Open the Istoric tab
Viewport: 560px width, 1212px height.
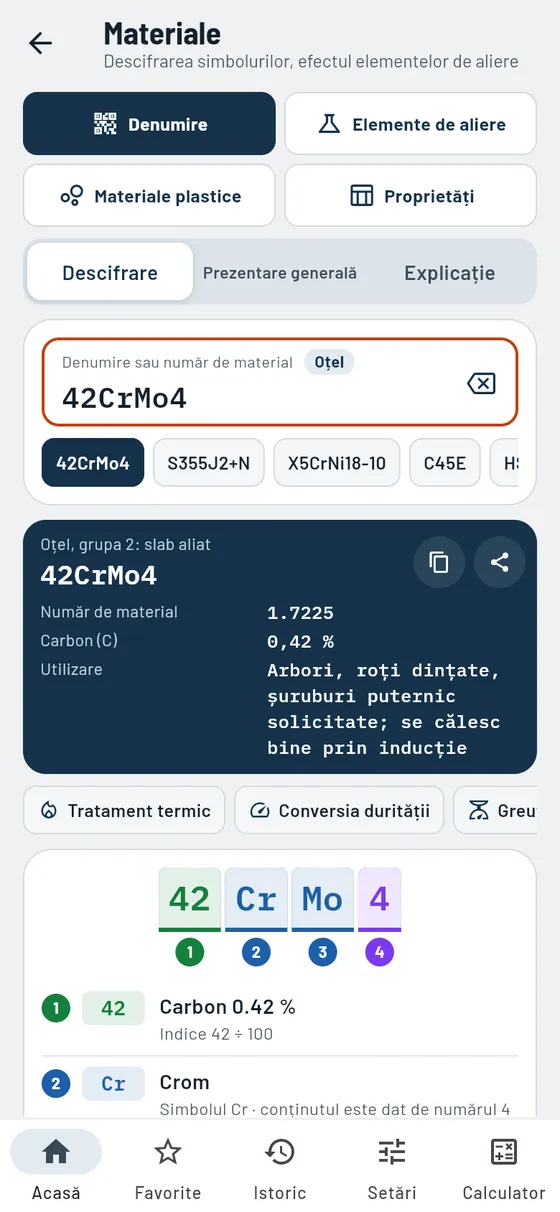pos(280,1167)
